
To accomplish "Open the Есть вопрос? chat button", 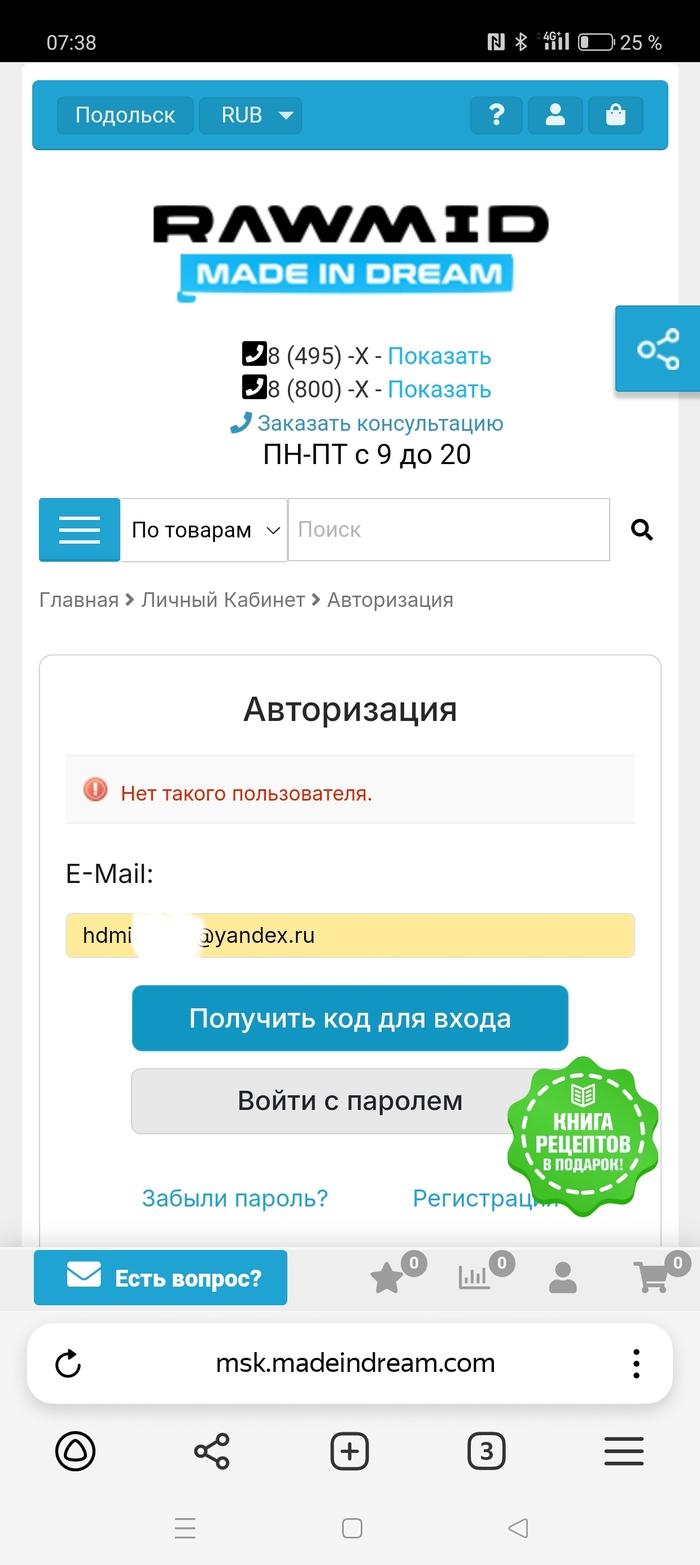I will pyautogui.click(x=160, y=1278).
